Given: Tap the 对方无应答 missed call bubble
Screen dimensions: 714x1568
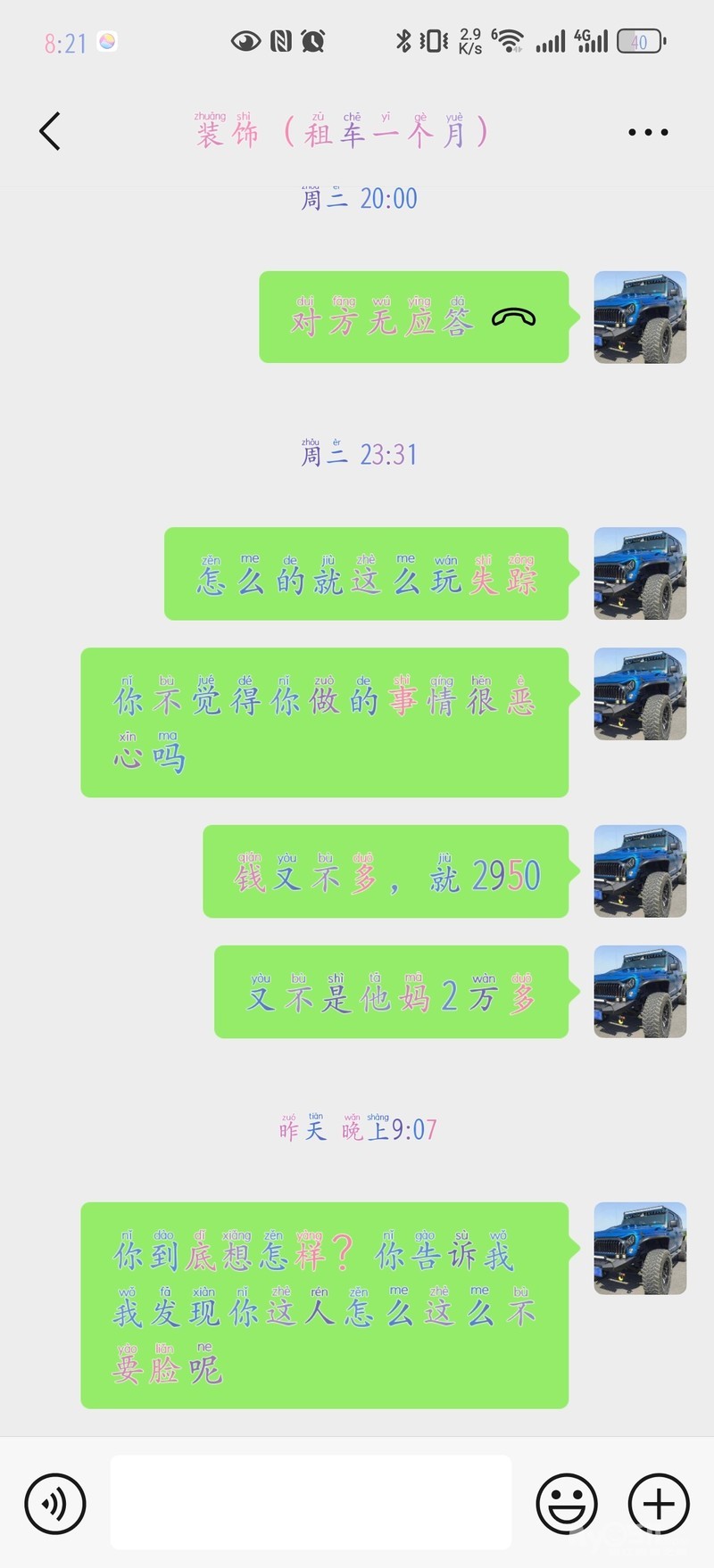Looking at the screenshot, I should (413, 318).
